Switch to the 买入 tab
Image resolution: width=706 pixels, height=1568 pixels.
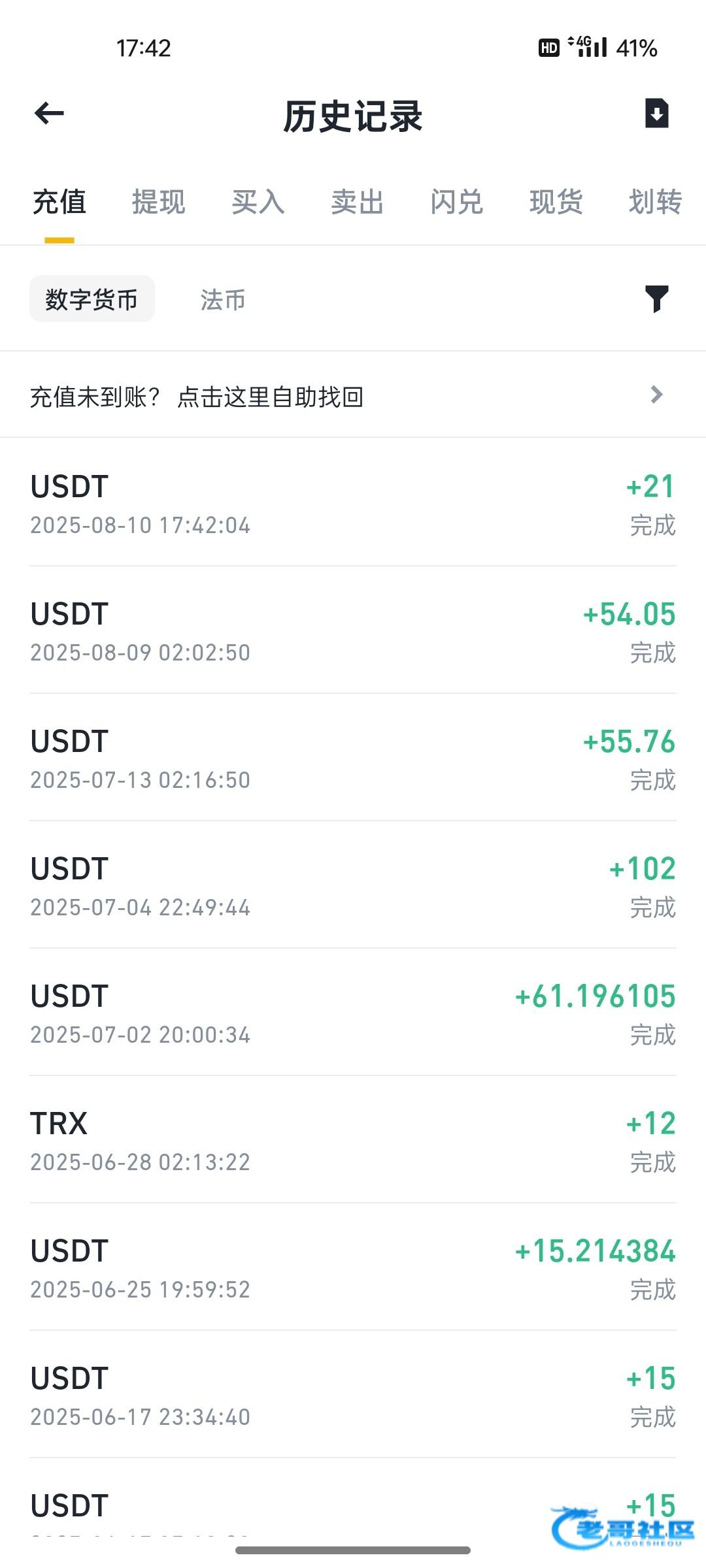pyautogui.click(x=258, y=201)
